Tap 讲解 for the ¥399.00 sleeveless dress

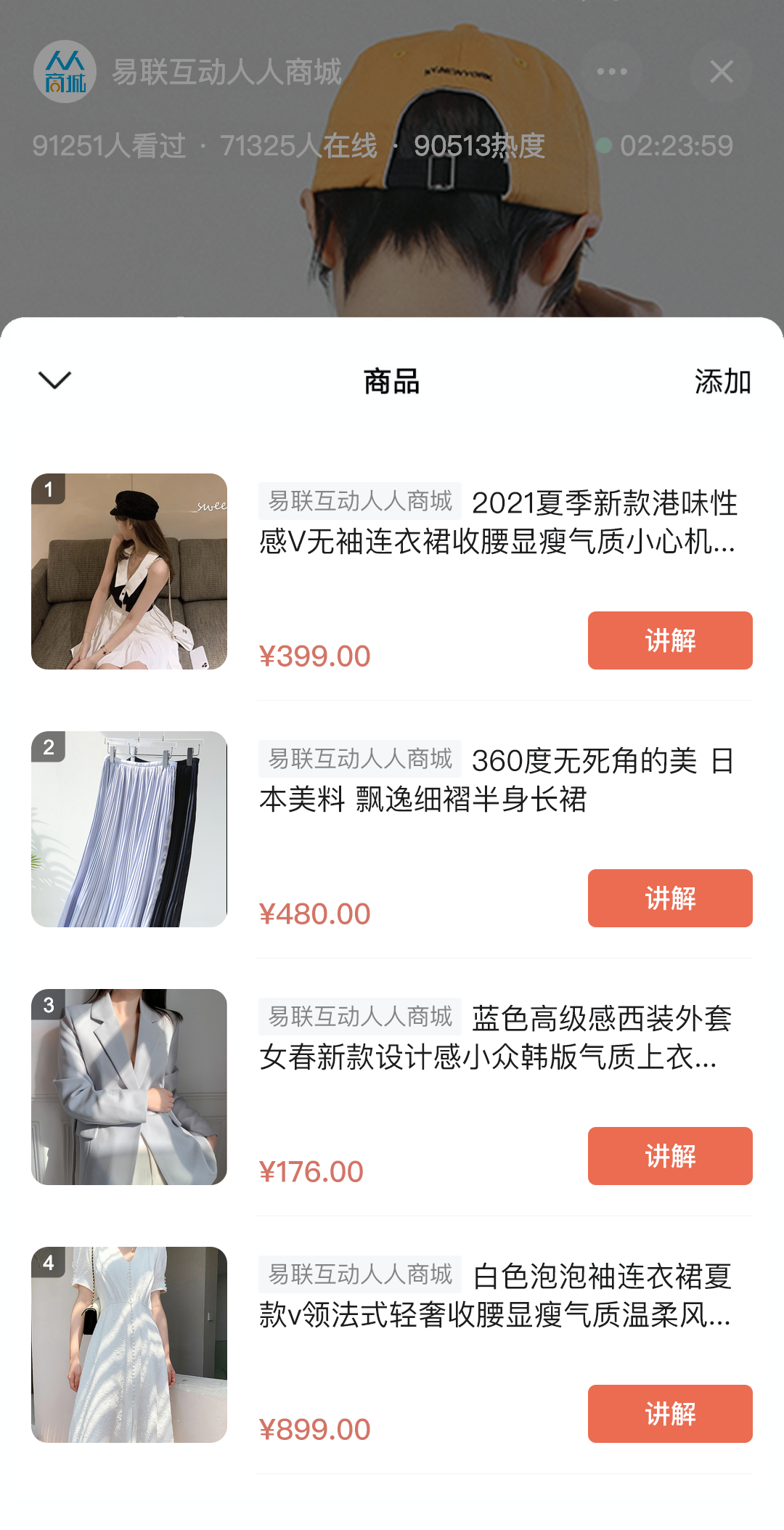pyautogui.click(x=669, y=640)
